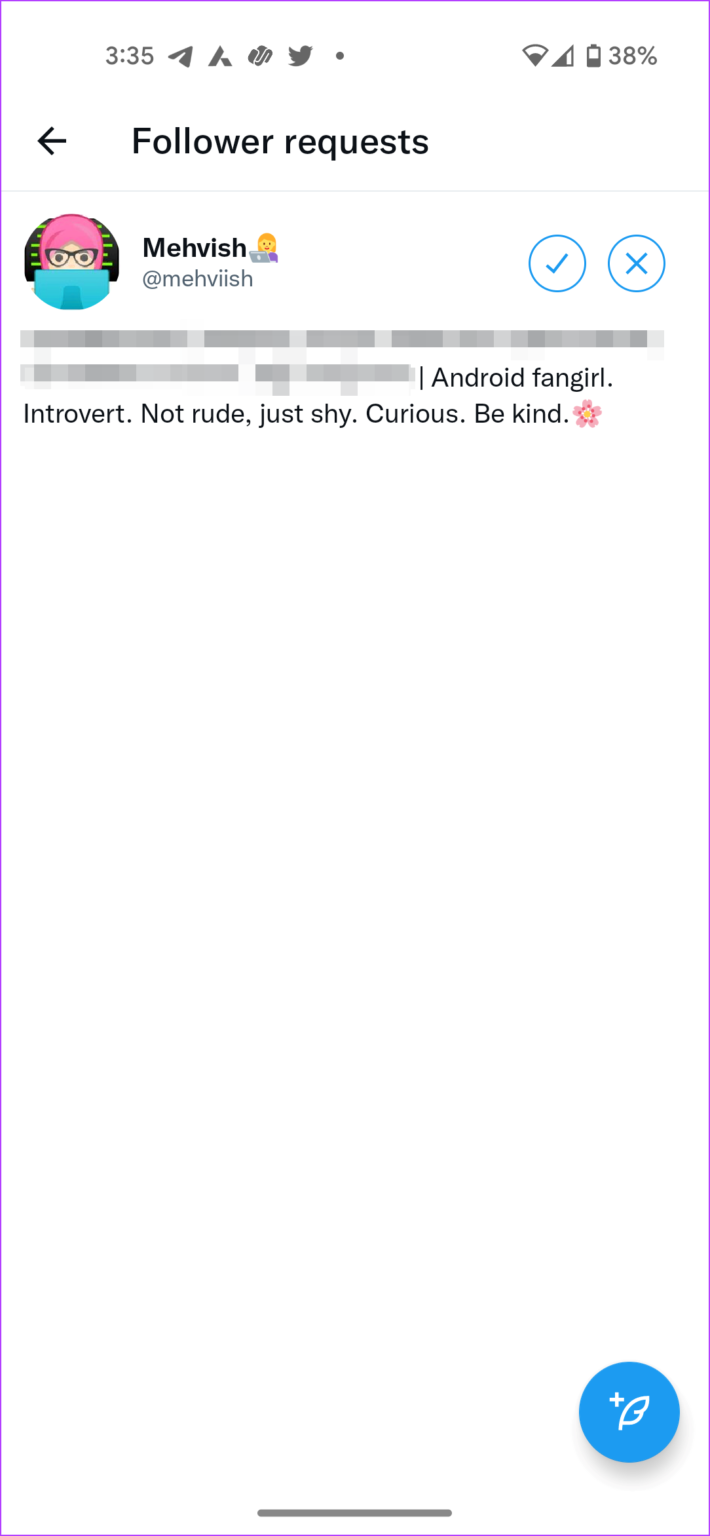This screenshot has height=1536, width=710.
Task: Compose a new tweet
Action: tap(629, 1411)
